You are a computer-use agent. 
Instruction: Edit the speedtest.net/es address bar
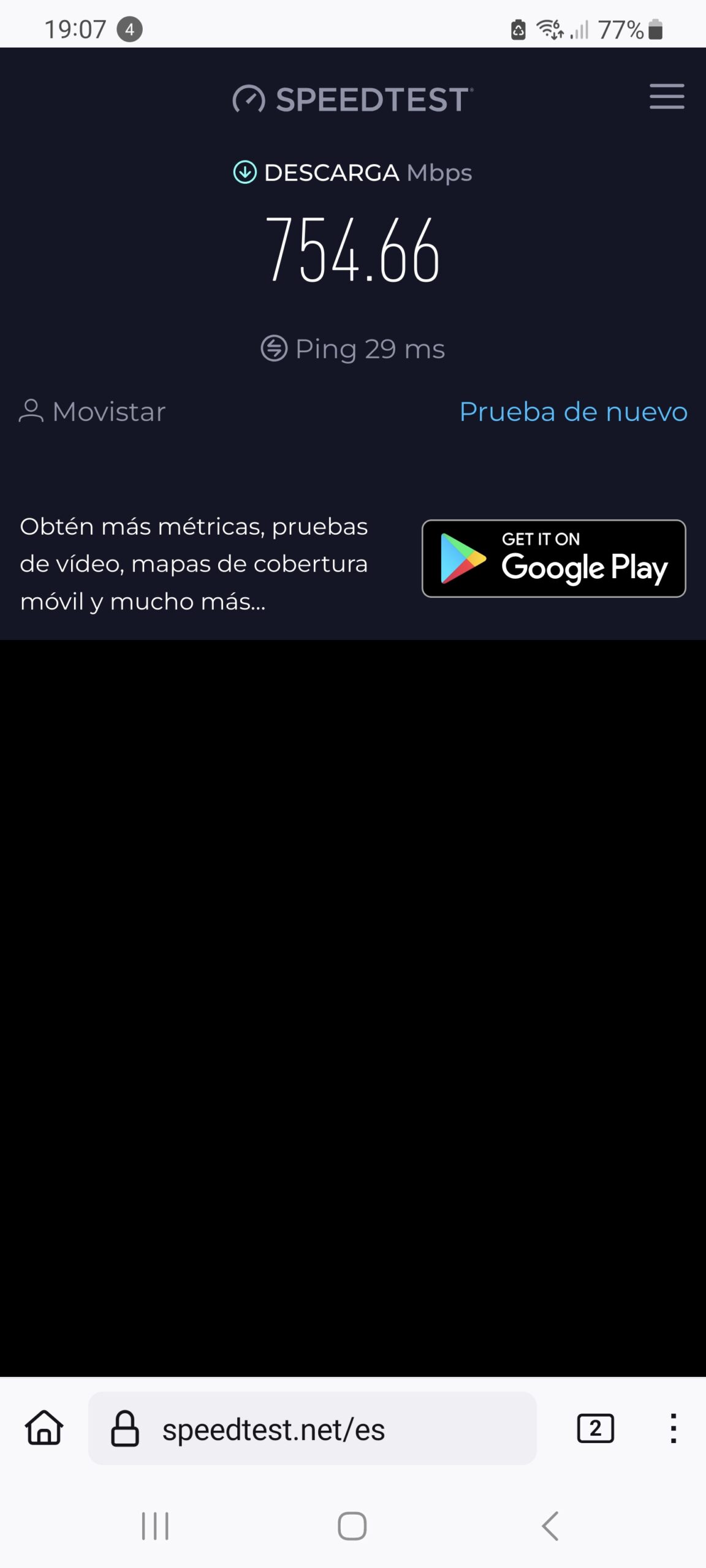313,1429
